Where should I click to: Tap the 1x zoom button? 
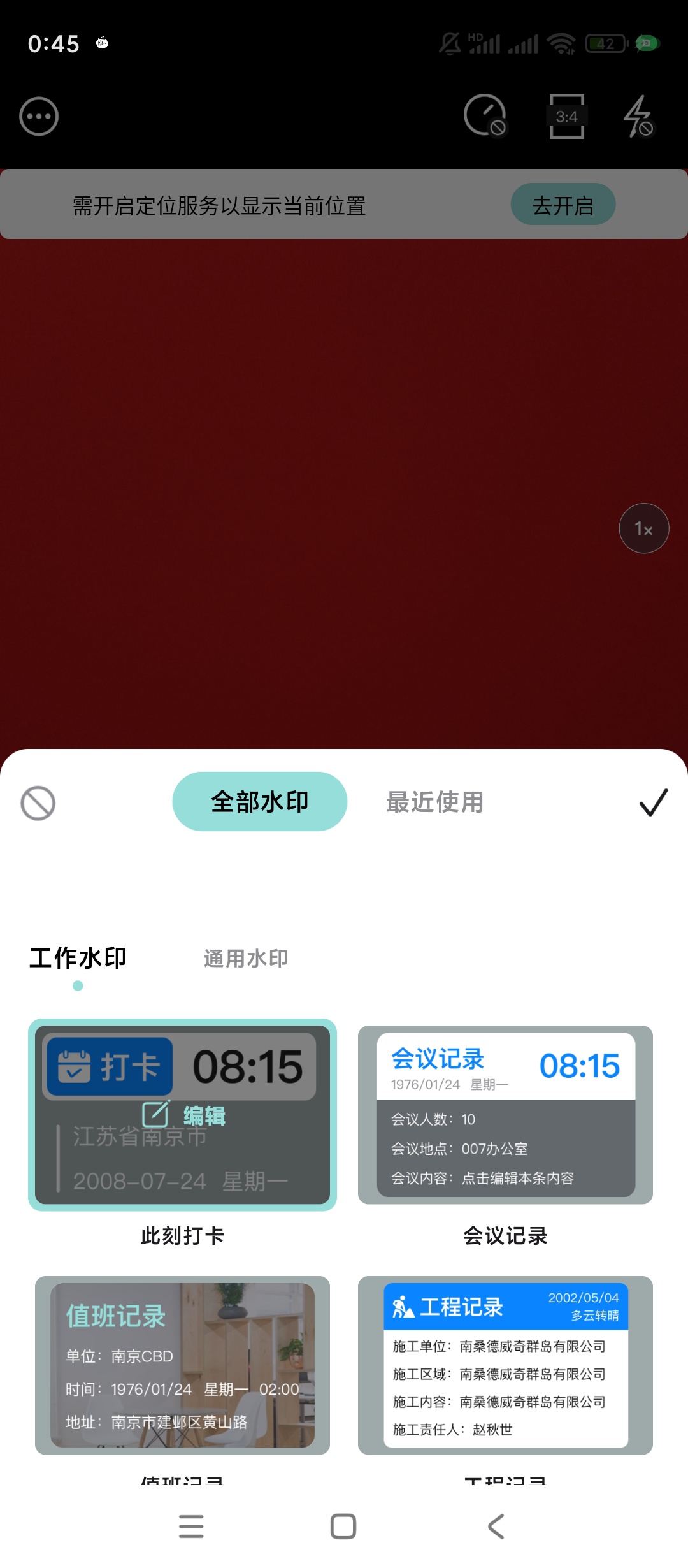(x=643, y=528)
